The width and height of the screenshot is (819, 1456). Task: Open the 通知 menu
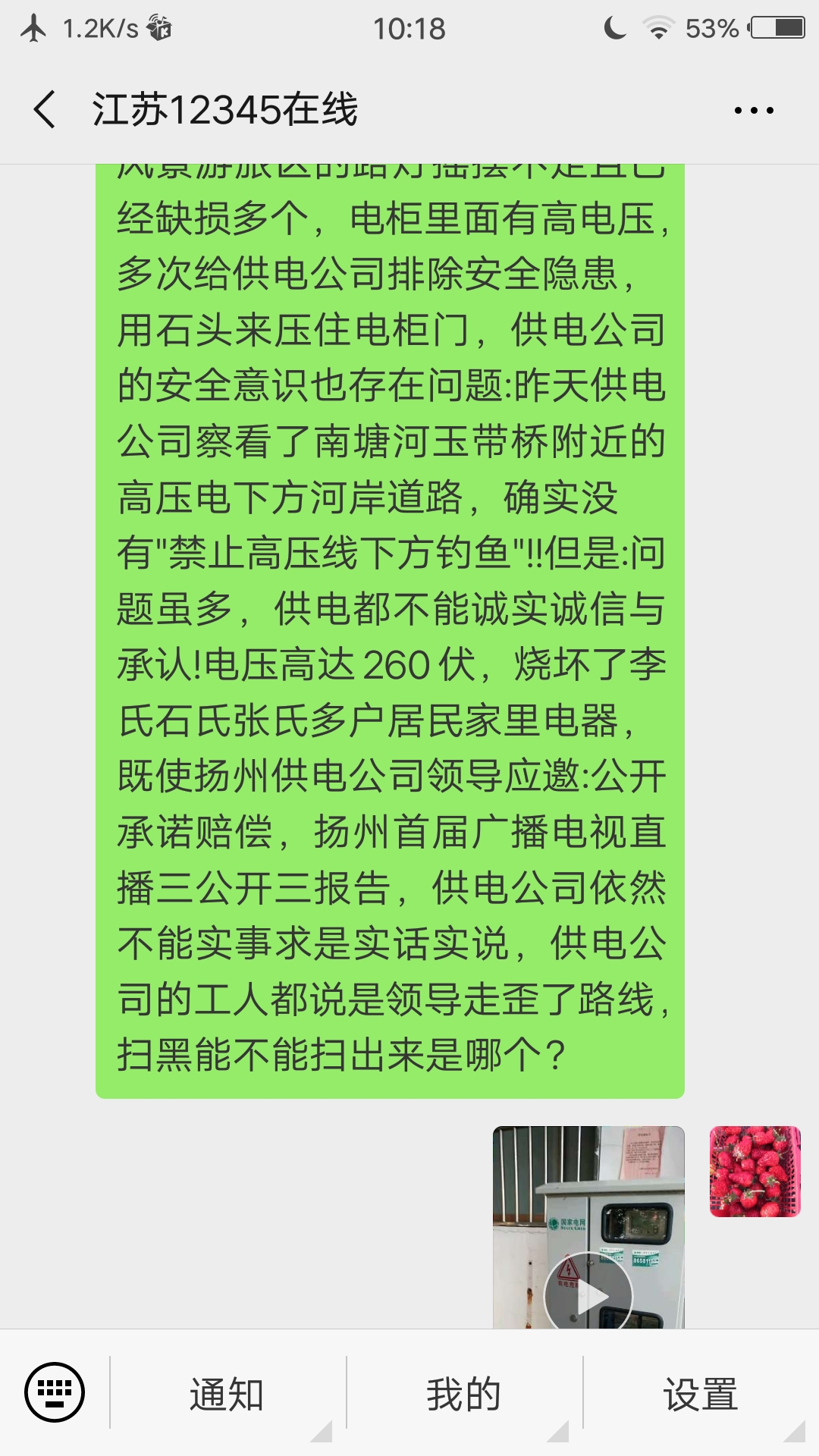227,1394
